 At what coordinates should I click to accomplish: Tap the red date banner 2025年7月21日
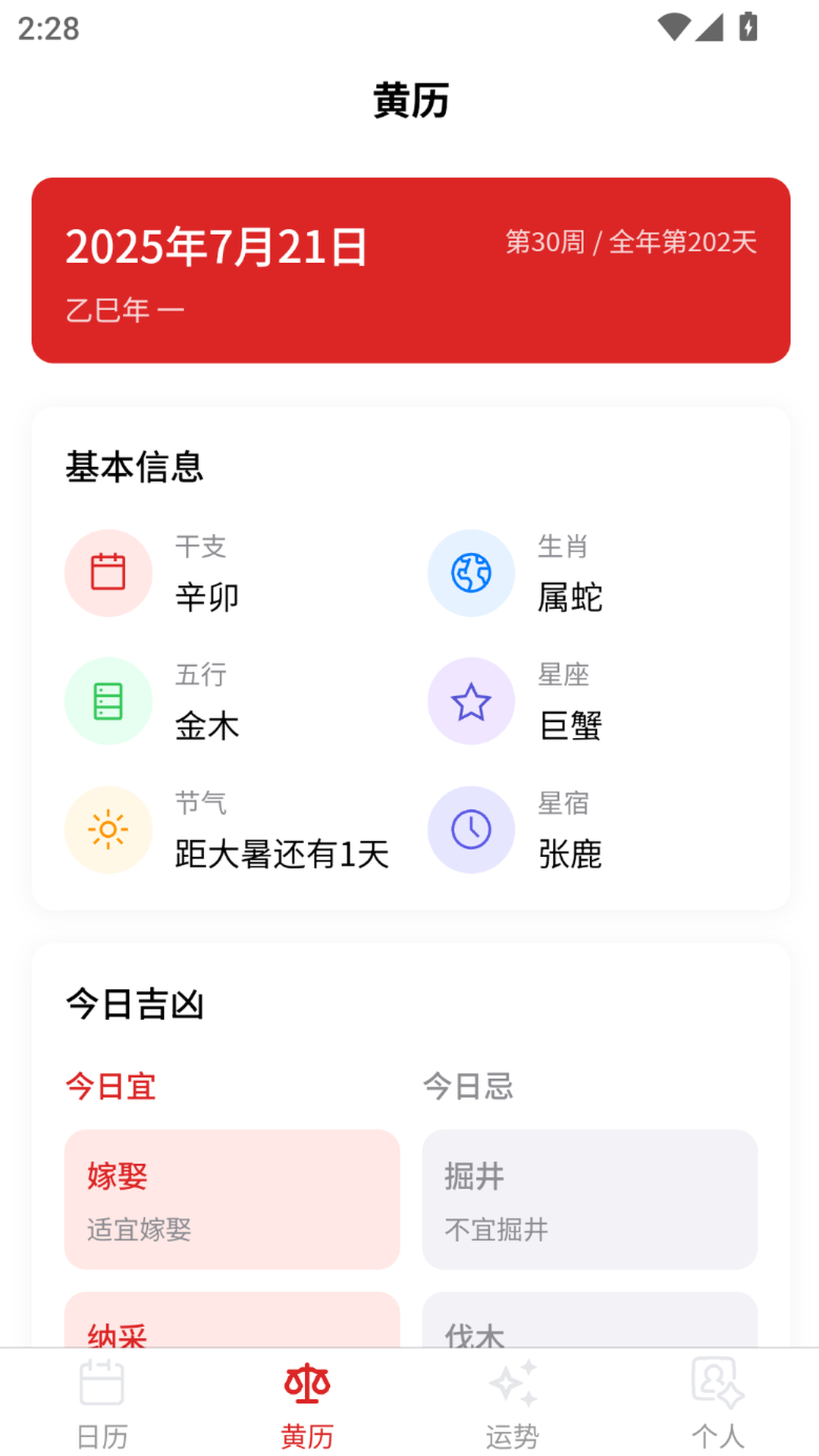click(x=409, y=269)
